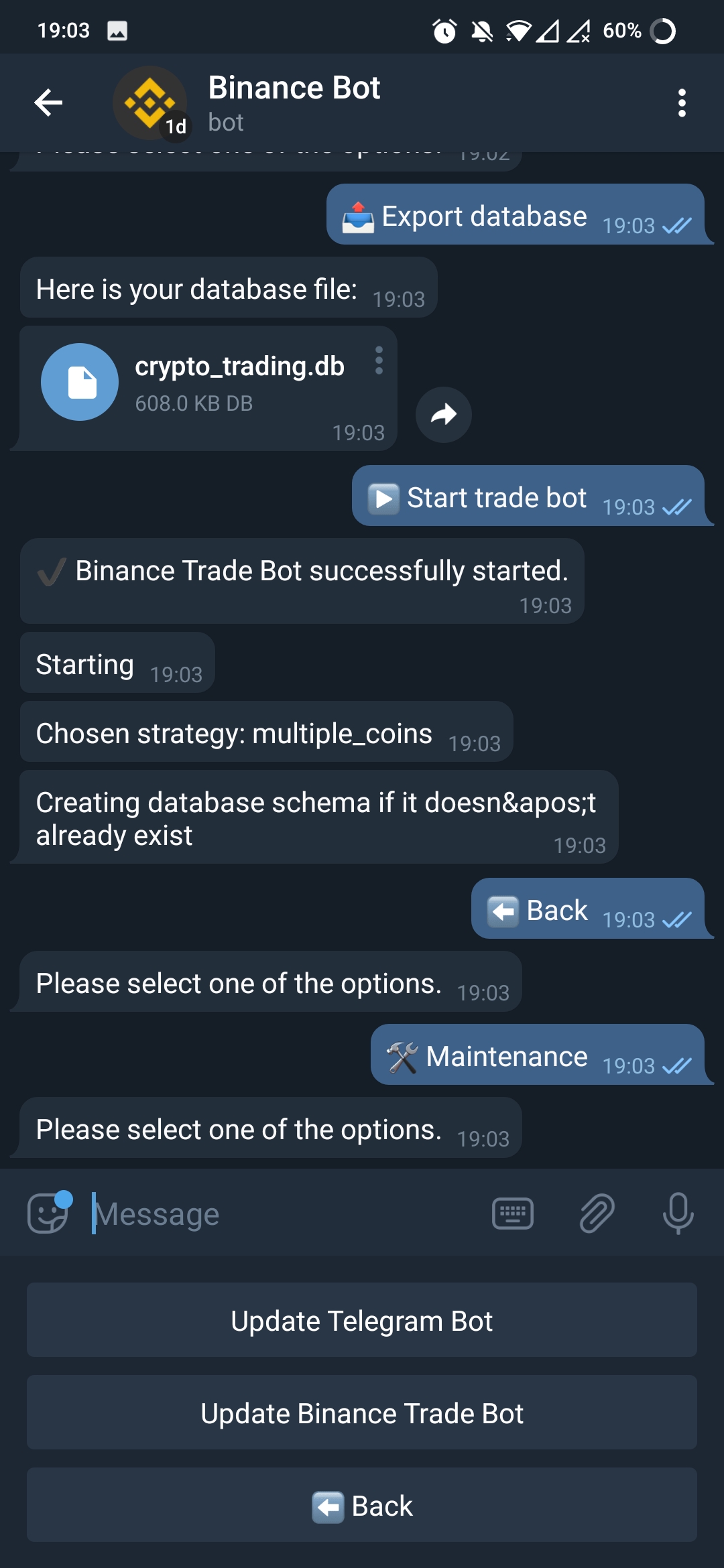Attach a file with the paperclip
Image resolution: width=724 pixels, height=1568 pixels.
[597, 1214]
